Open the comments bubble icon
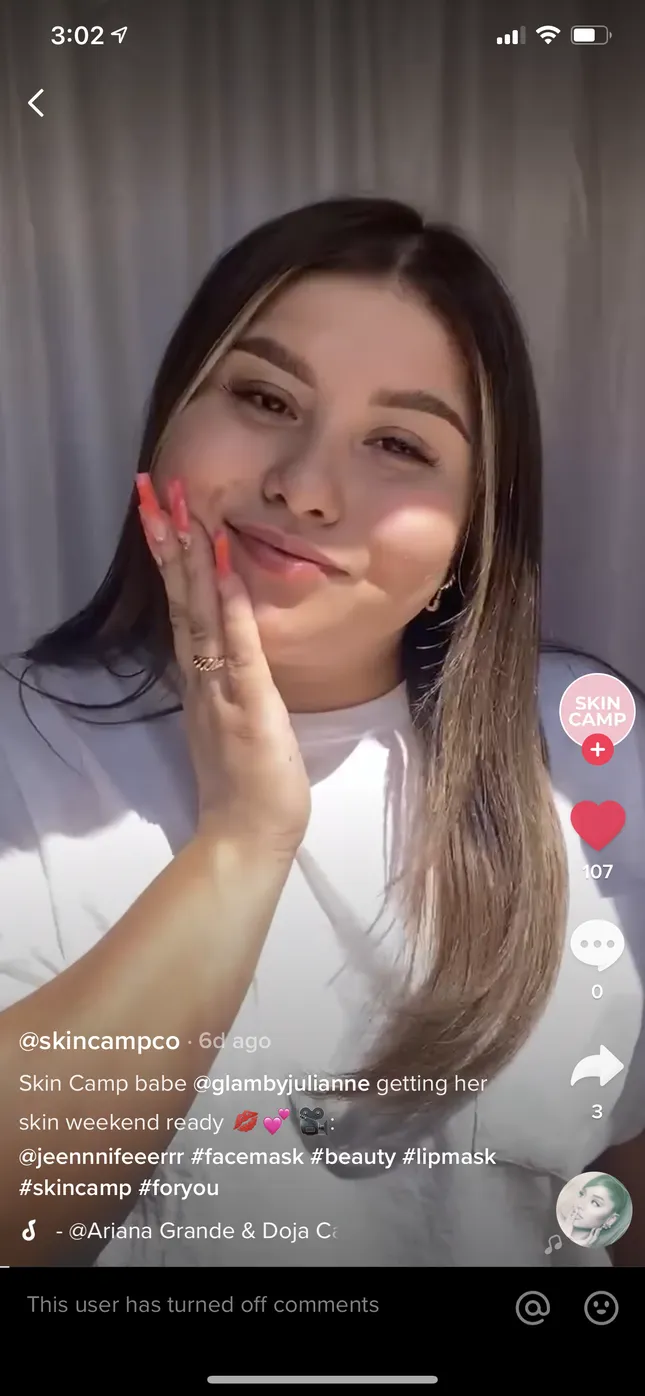This screenshot has width=645, height=1396. coord(597,946)
